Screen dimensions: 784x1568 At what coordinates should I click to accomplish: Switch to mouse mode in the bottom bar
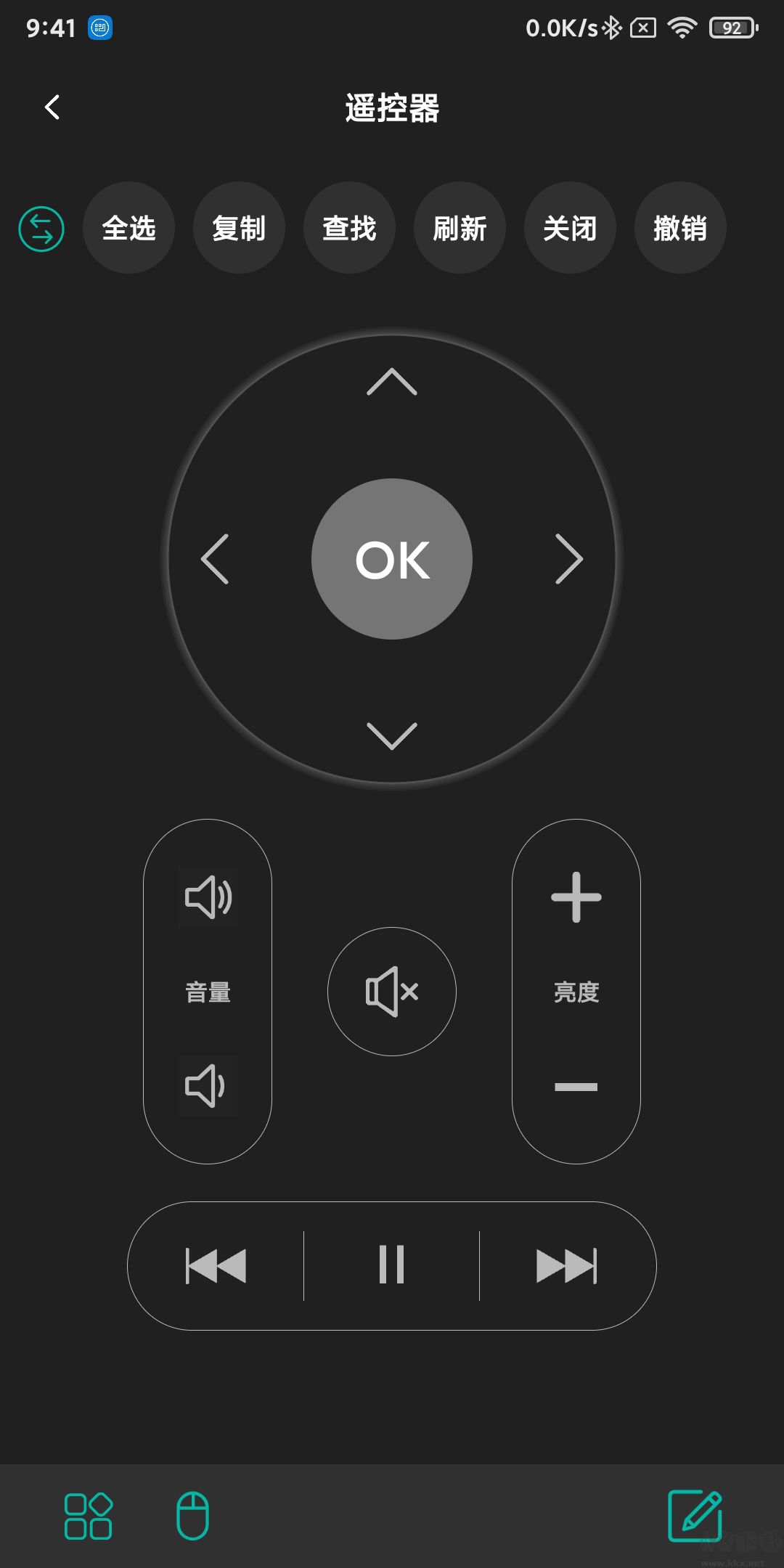click(x=193, y=1516)
